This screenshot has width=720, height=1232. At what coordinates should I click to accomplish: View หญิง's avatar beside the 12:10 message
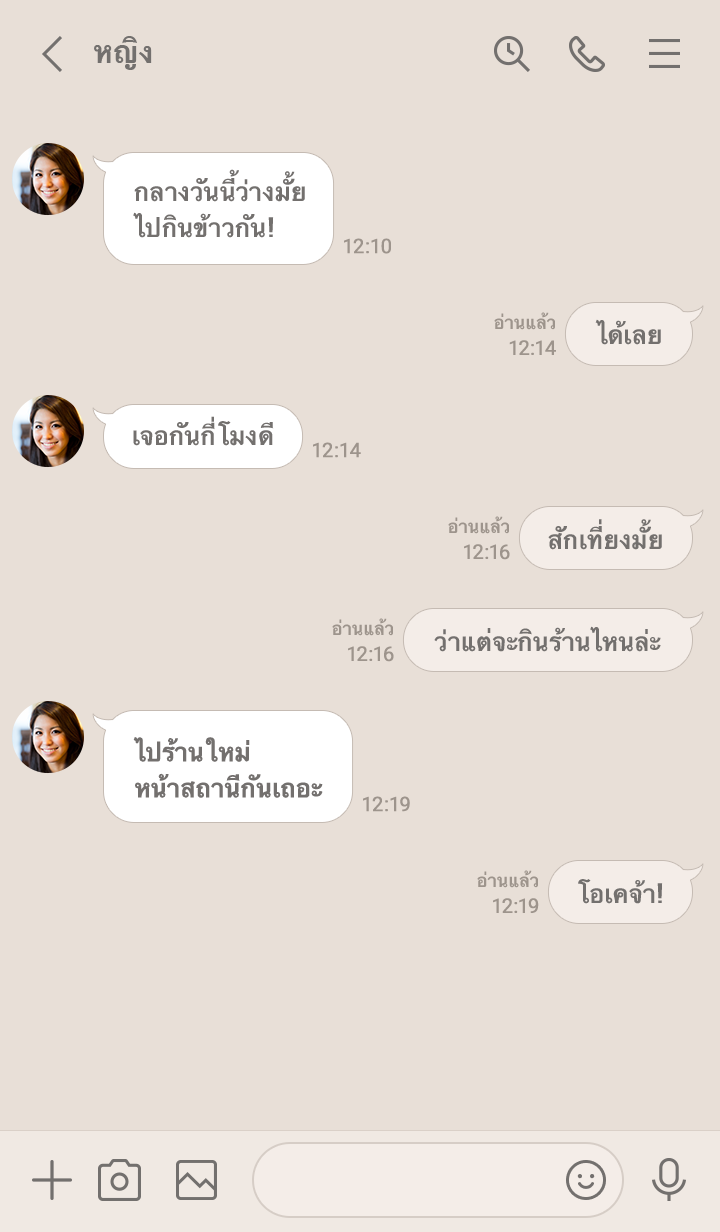48,179
